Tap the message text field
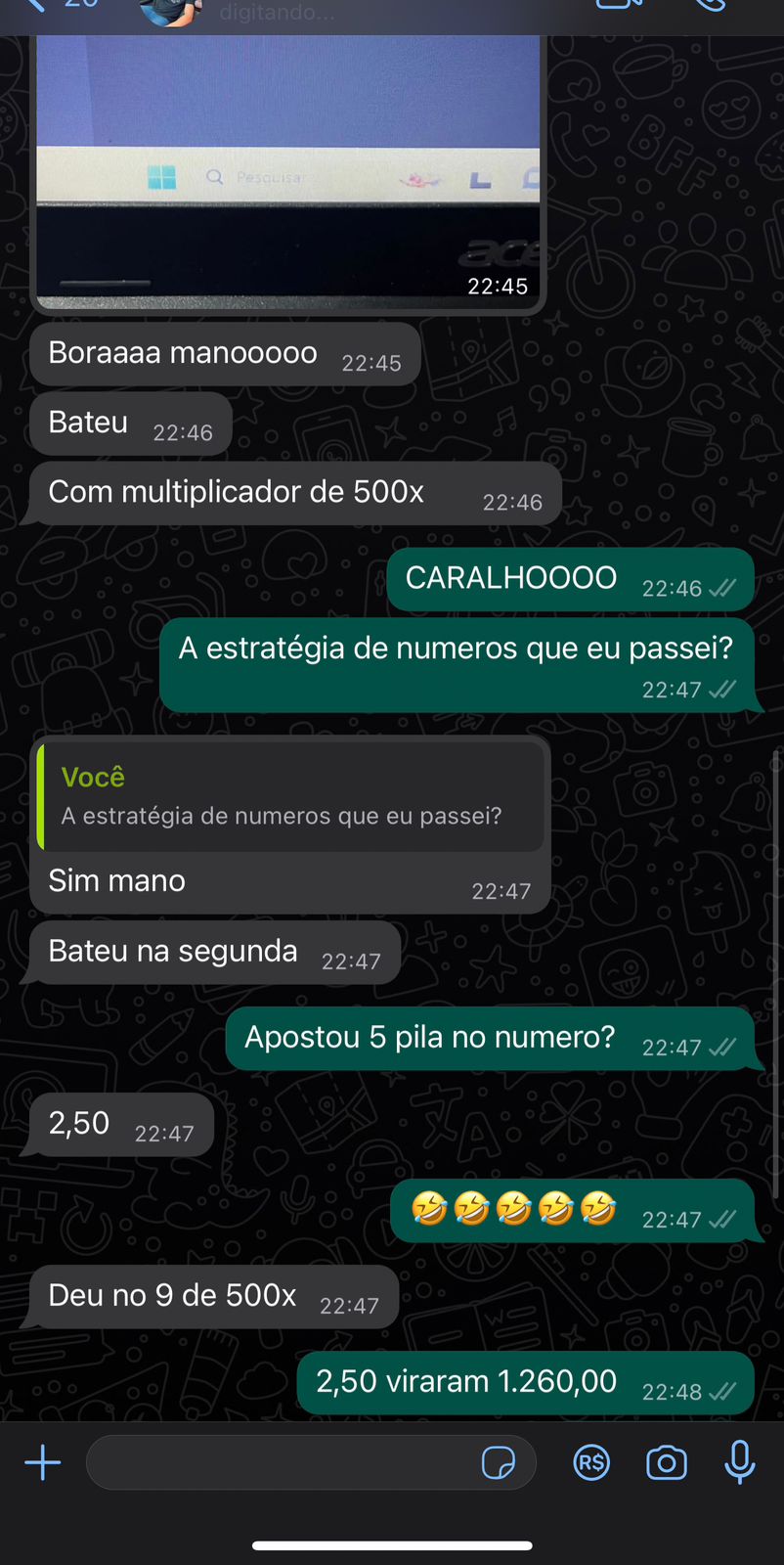 pyautogui.click(x=283, y=1463)
